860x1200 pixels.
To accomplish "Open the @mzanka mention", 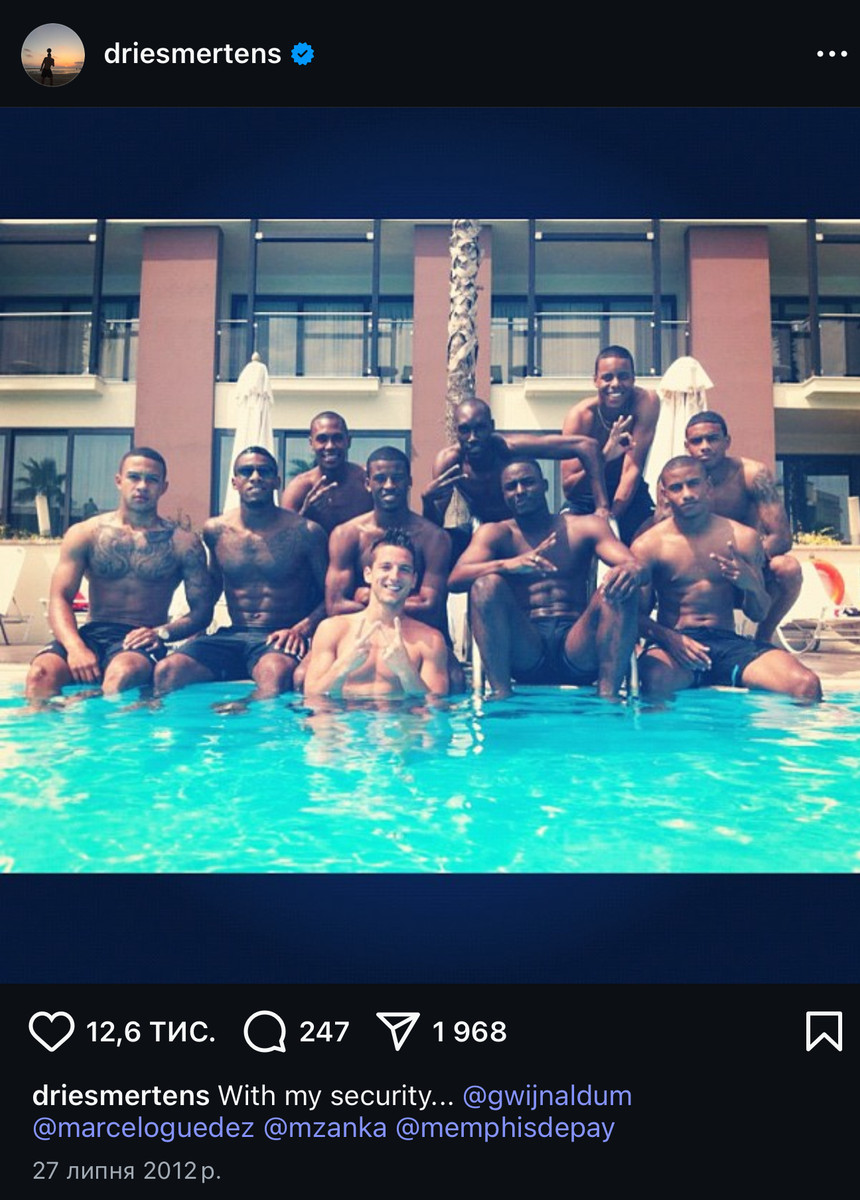I will click(x=324, y=1129).
